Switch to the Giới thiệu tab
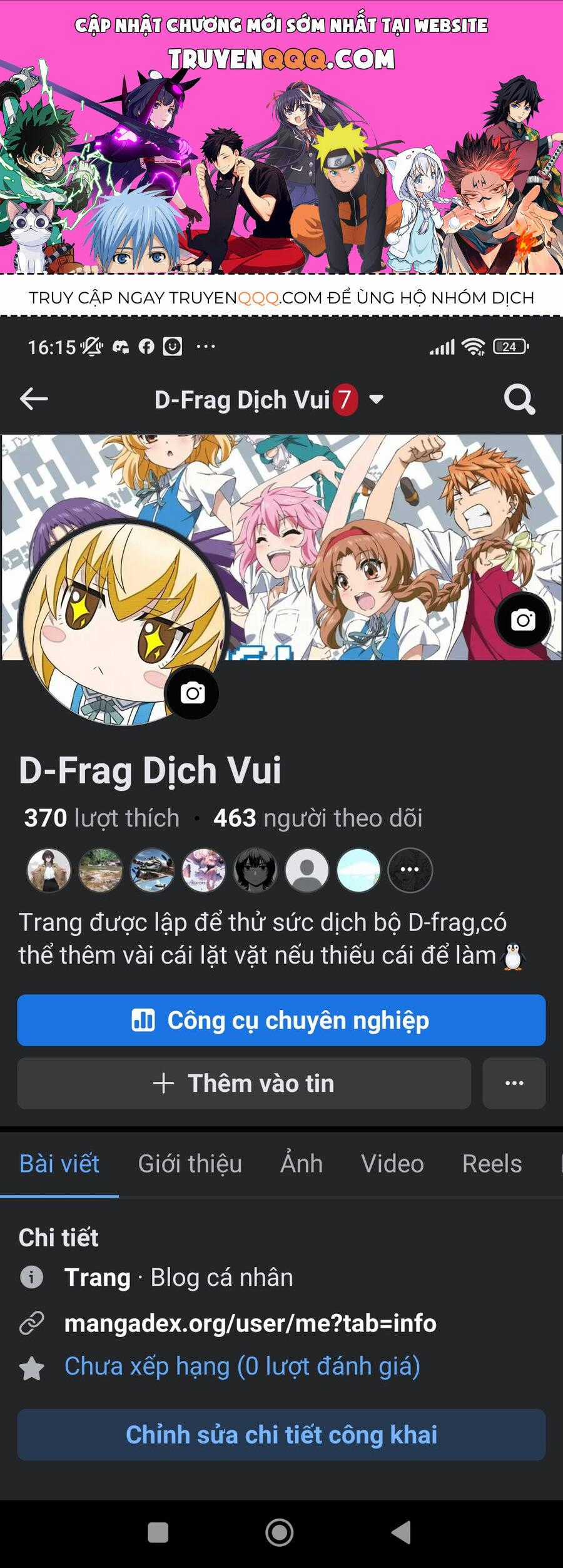 pos(190,1164)
